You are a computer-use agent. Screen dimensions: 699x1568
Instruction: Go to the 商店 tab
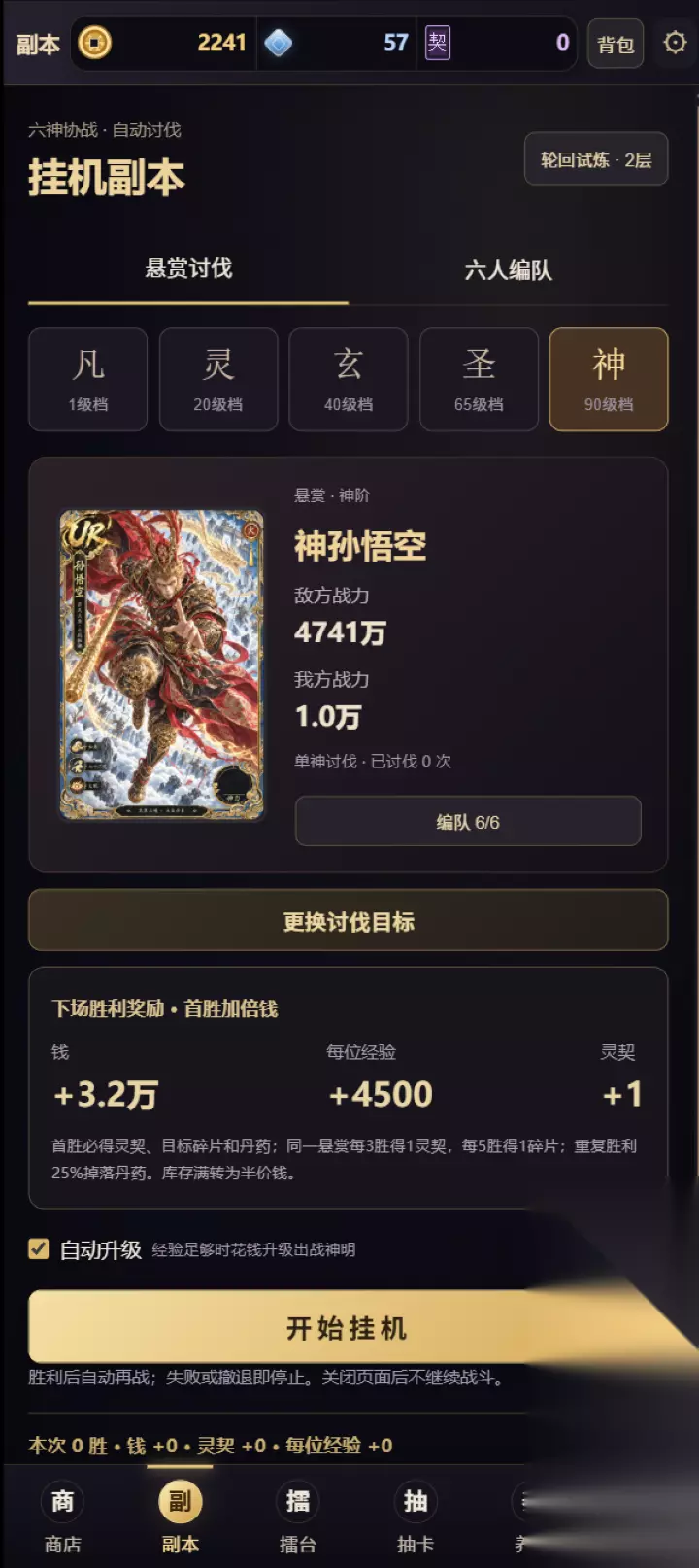click(63, 1518)
